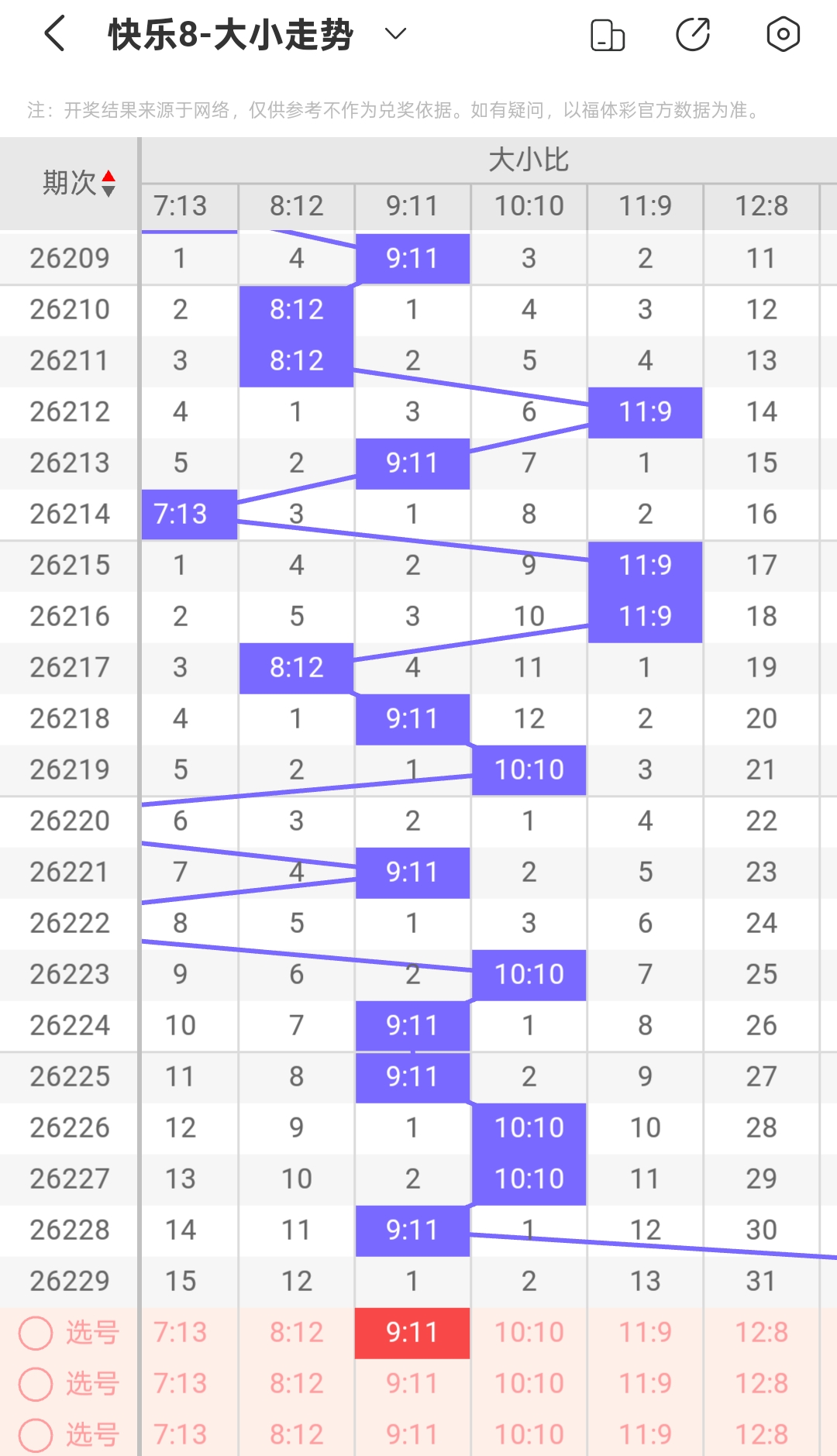Screen dimensions: 837x1456
Task: Deselect the highlighted red 9:11 cell
Action: (x=412, y=1333)
